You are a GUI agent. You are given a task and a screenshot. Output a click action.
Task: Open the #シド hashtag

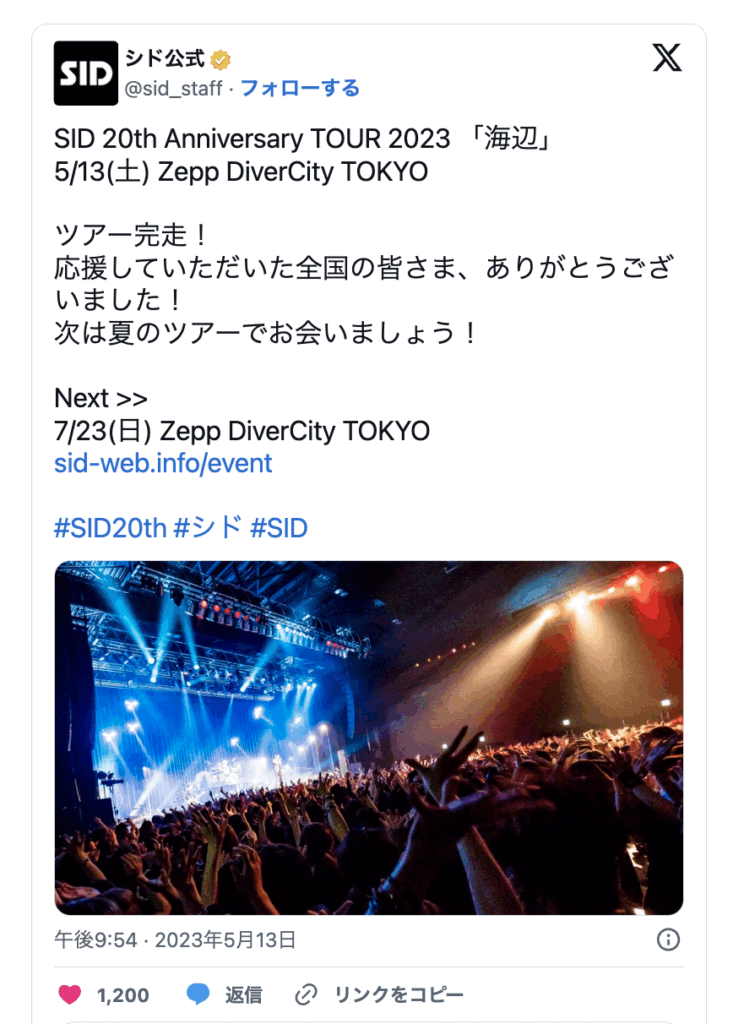[x=207, y=528]
